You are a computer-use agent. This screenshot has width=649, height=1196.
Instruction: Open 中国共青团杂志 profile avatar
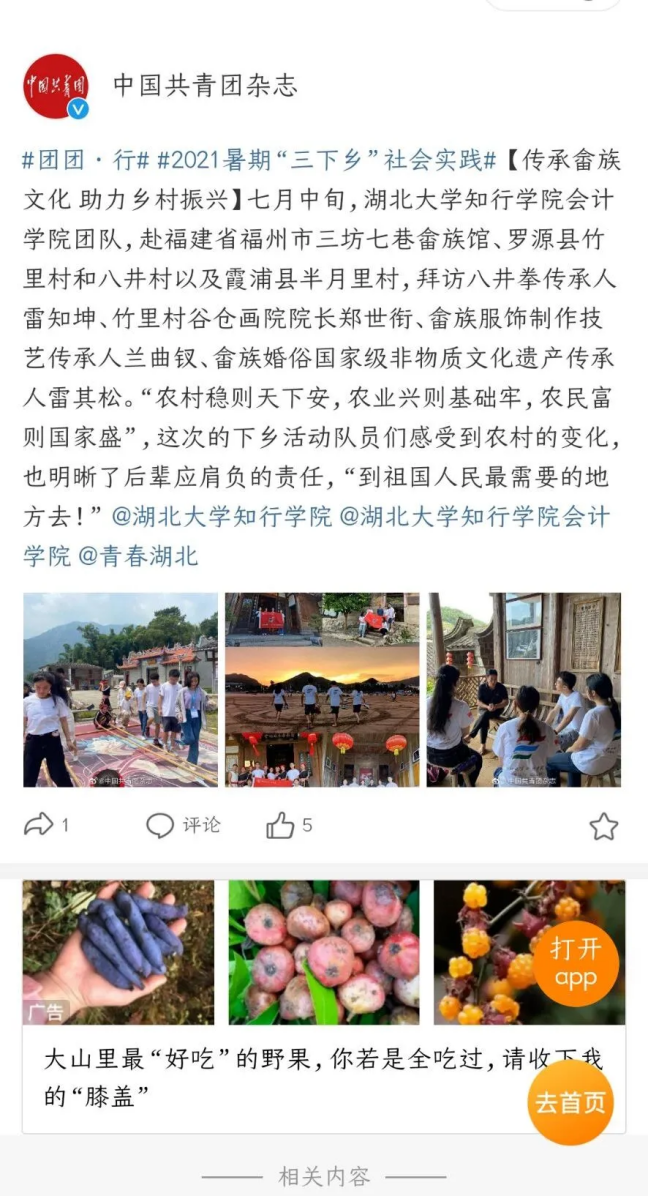pos(56,86)
